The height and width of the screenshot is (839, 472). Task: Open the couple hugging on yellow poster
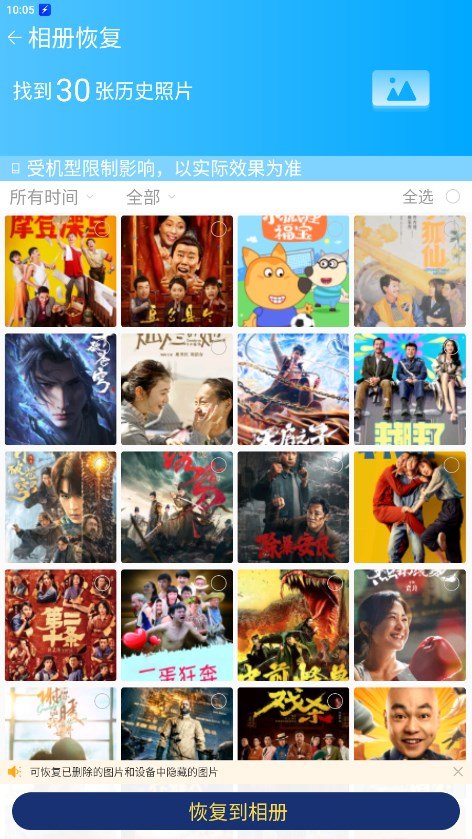pos(410,507)
